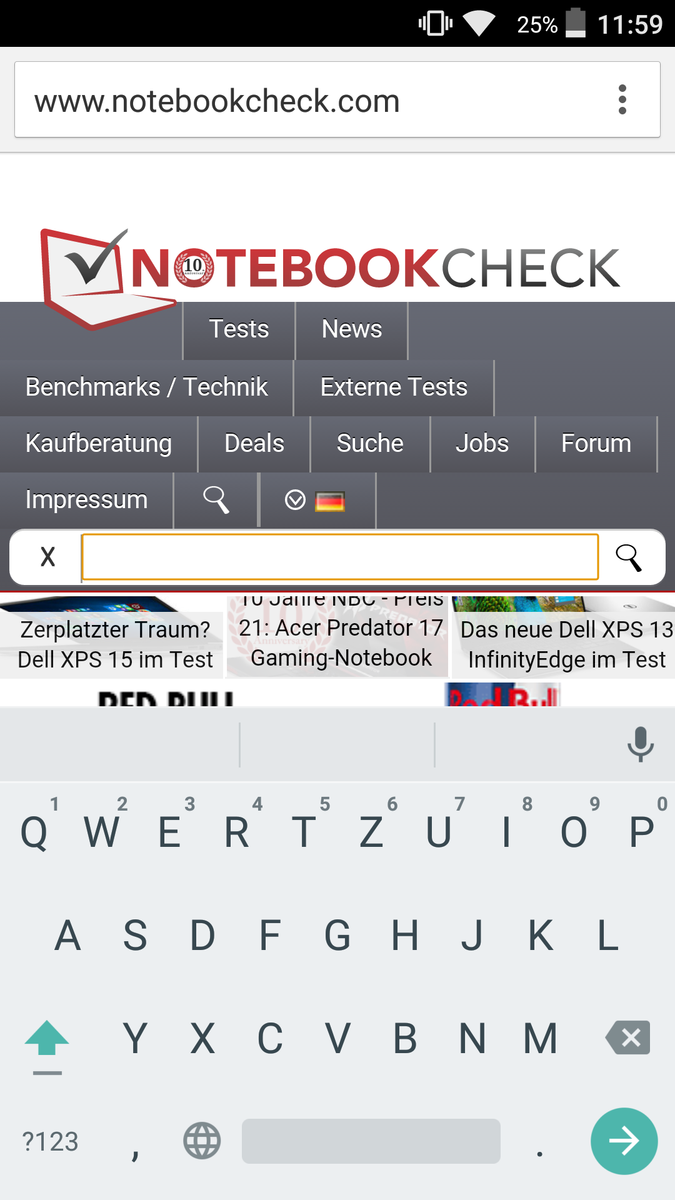
Task: Open Dell XPS 15 im Test article
Action: click(x=115, y=645)
